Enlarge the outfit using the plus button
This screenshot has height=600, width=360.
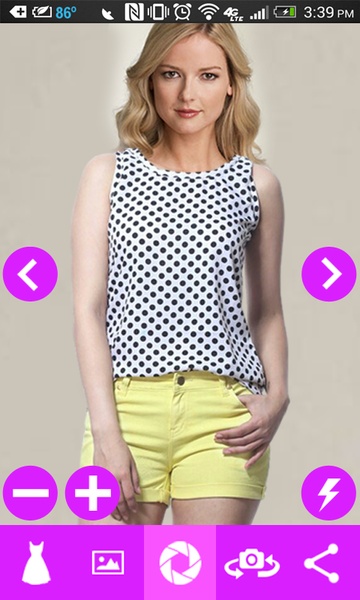pyautogui.click(x=93, y=493)
